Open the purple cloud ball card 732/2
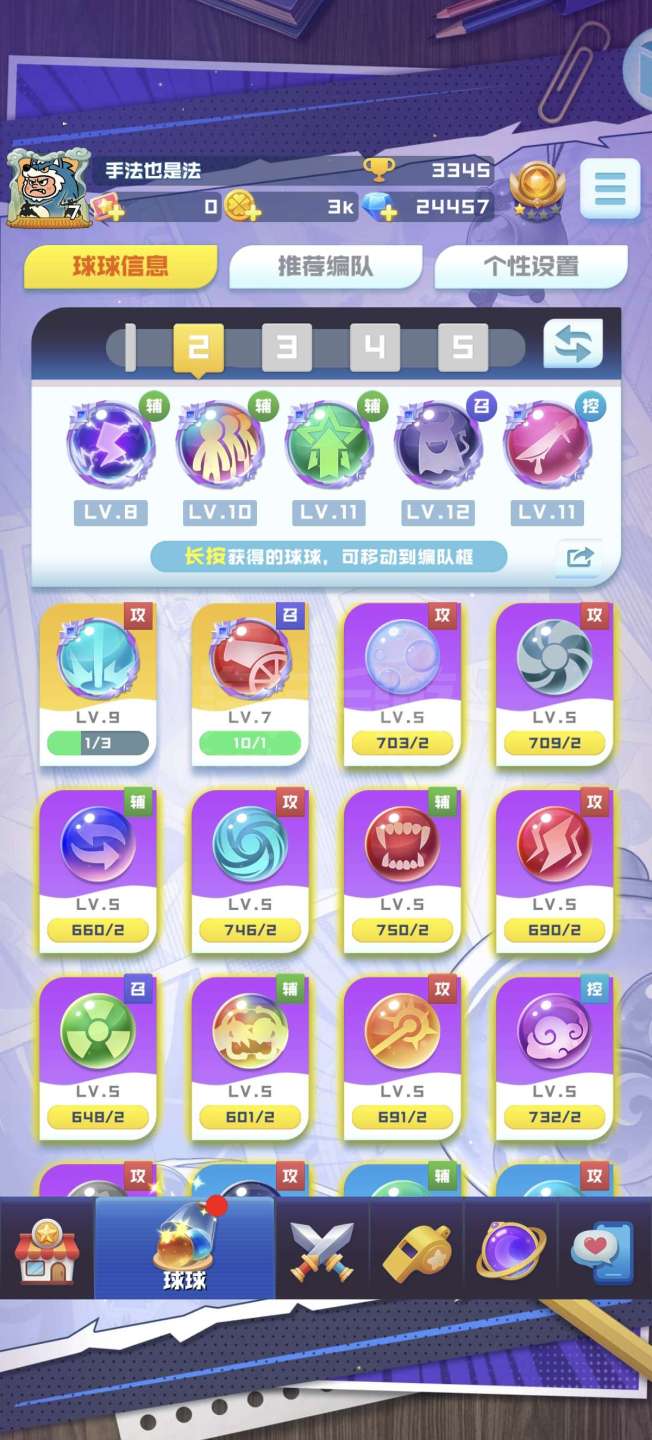This screenshot has width=652, height=1440. [x=554, y=1057]
